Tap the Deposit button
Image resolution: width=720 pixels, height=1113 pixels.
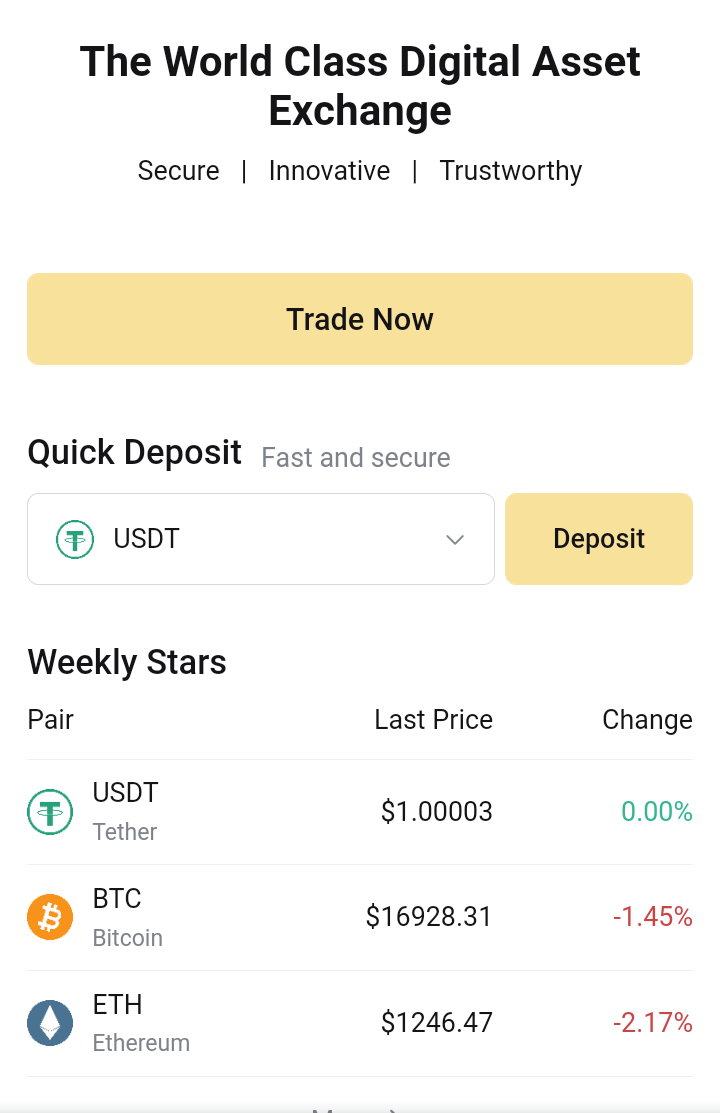point(599,539)
